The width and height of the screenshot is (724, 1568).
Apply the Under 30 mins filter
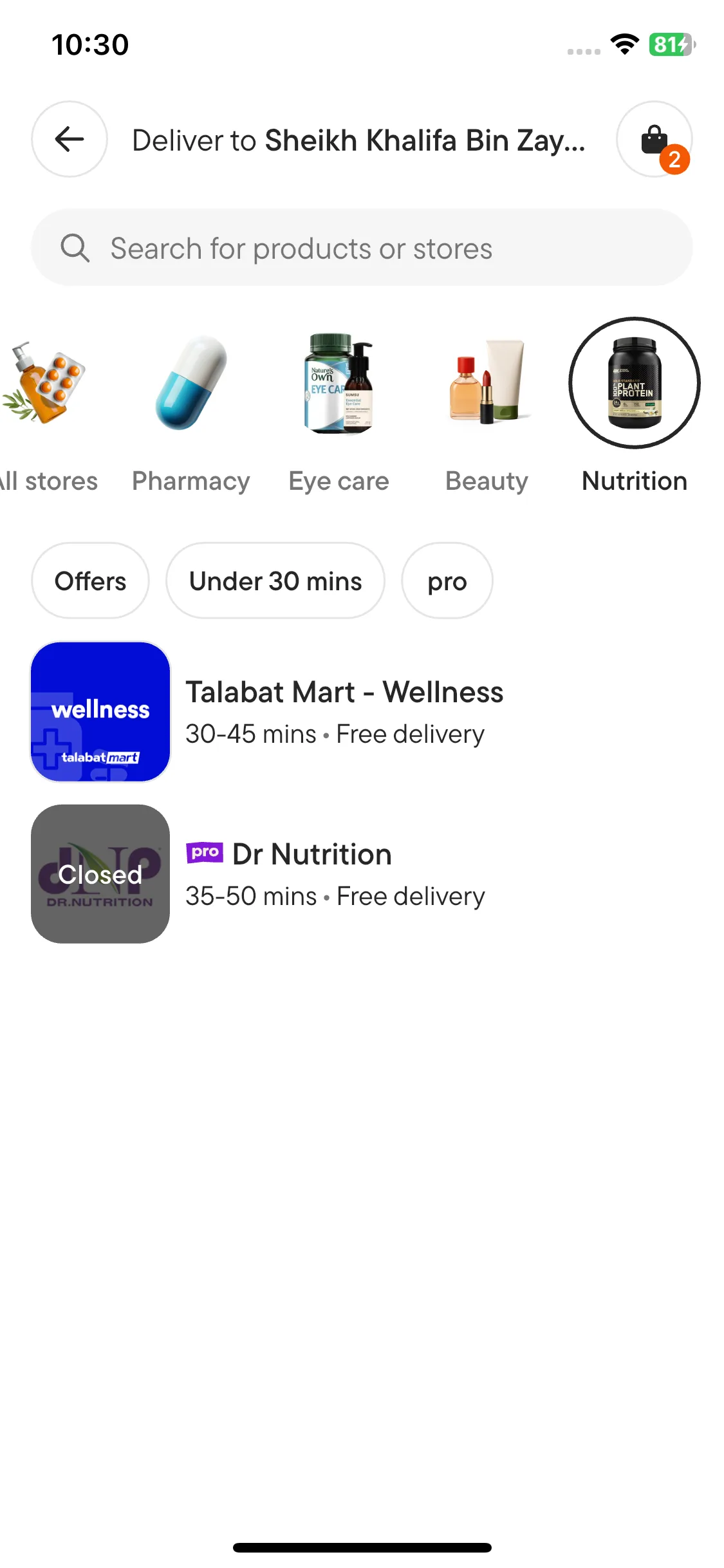[275, 581]
